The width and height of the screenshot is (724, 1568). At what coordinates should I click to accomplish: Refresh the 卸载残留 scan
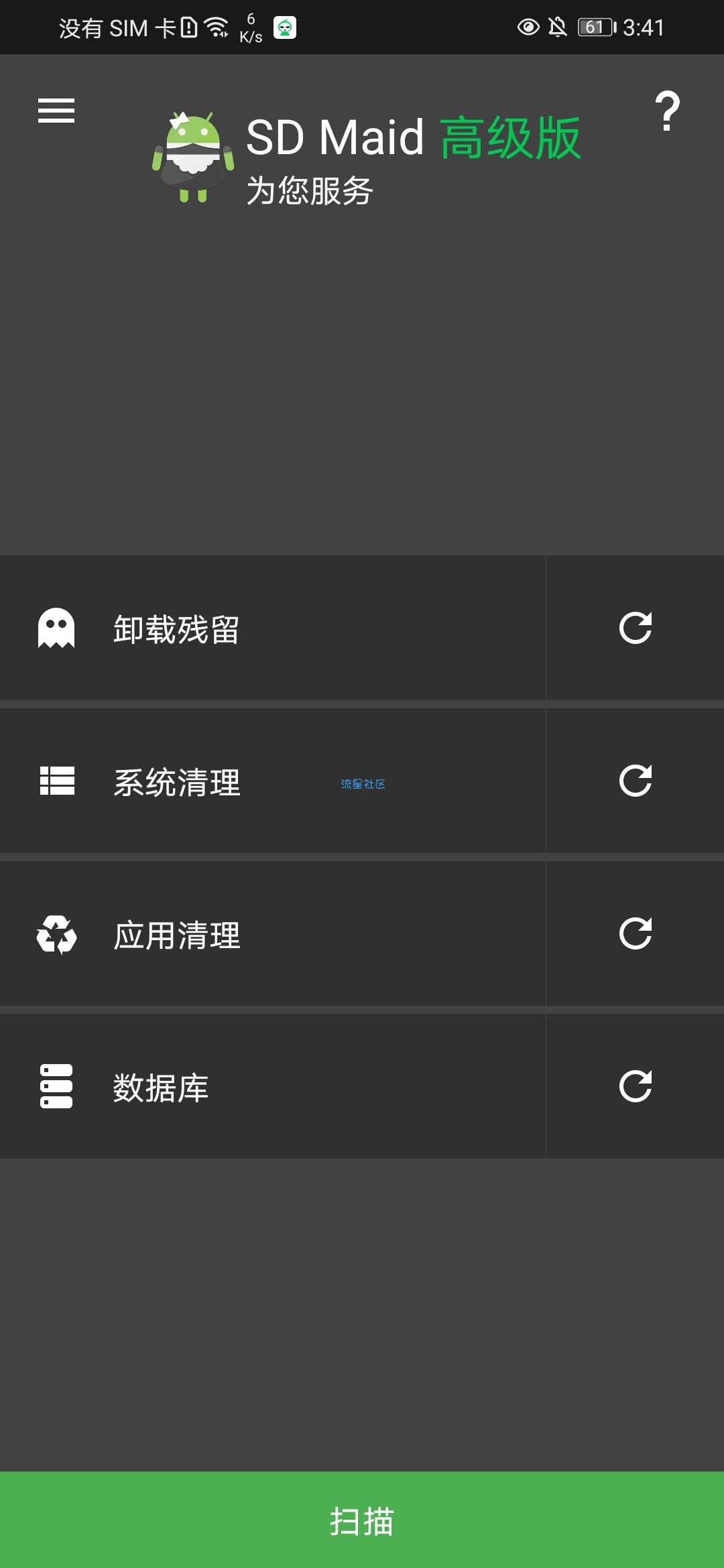point(635,629)
